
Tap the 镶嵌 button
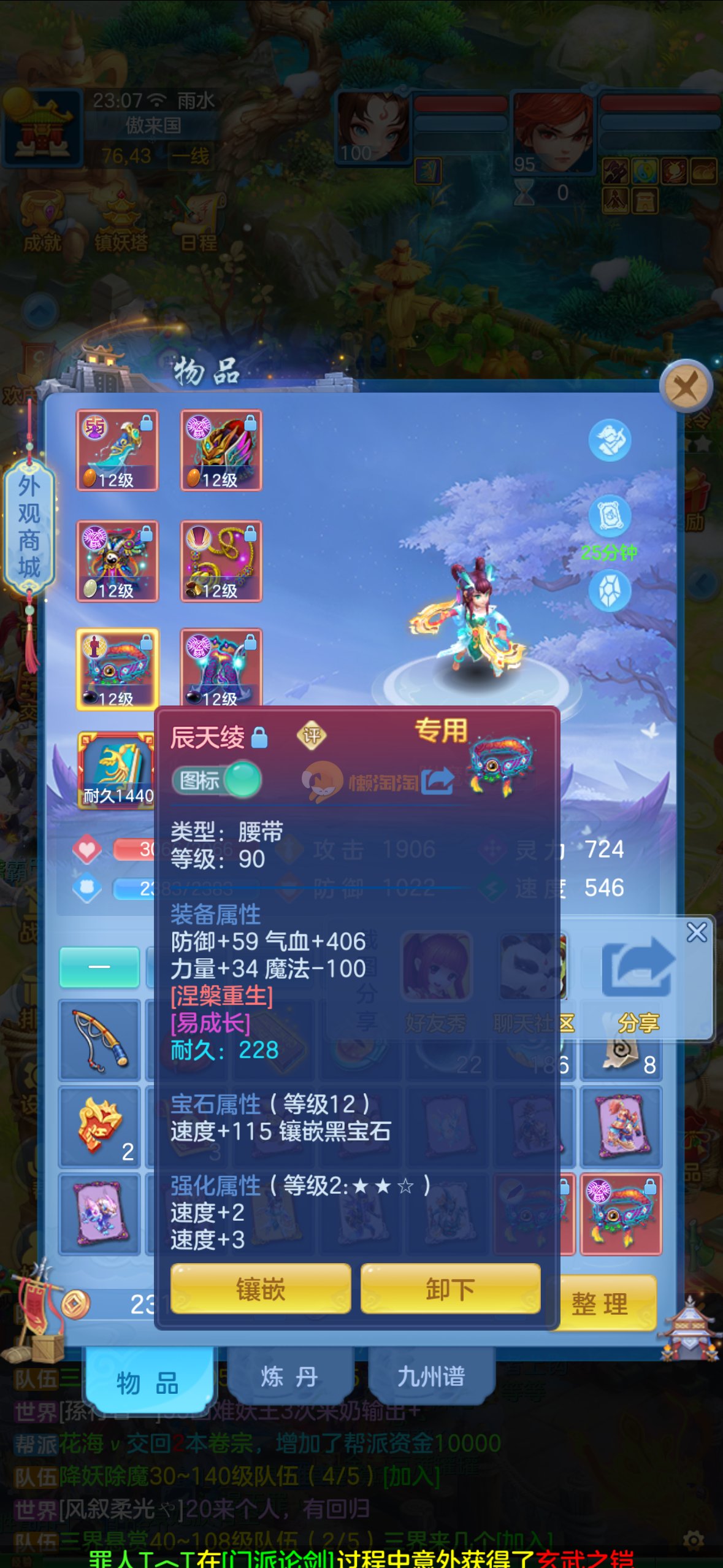[x=261, y=1289]
